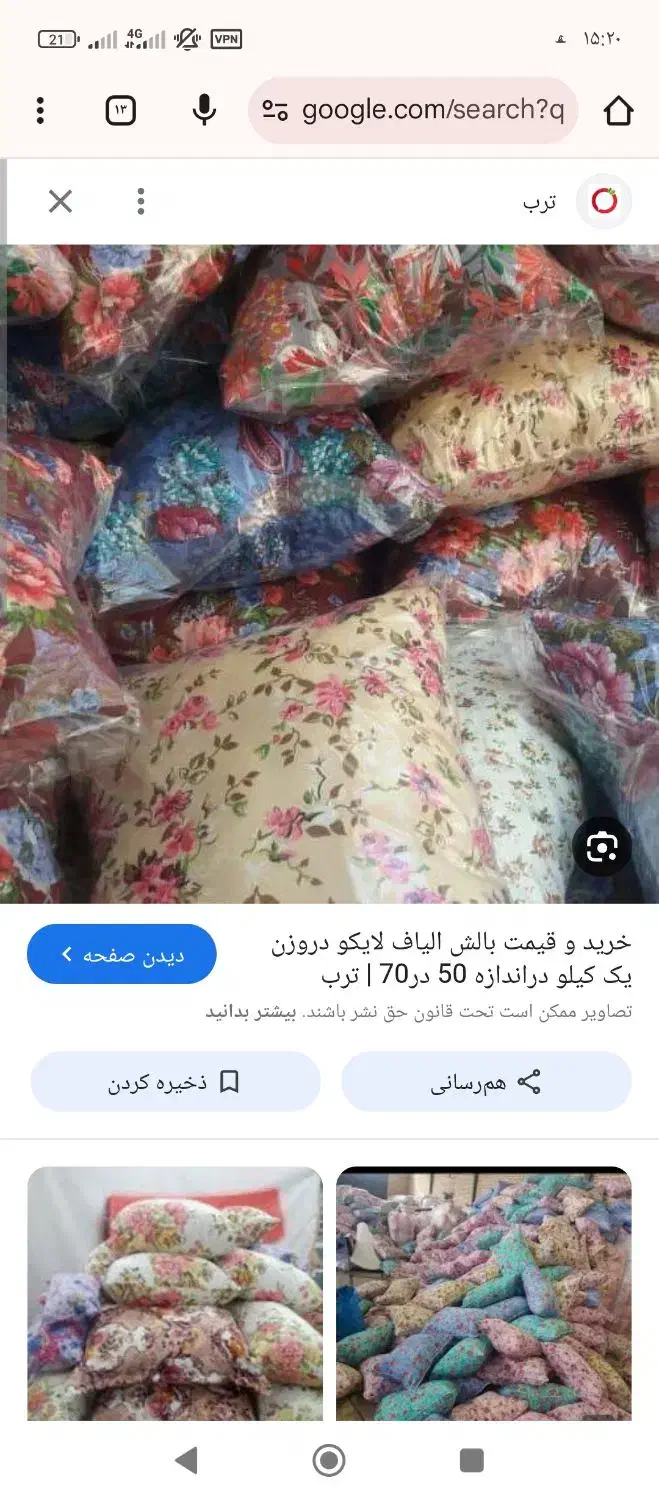Open the related image of the scattered pillow pile
The height and width of the screenshot is (1500, 659).
(x=484, y=1293)
